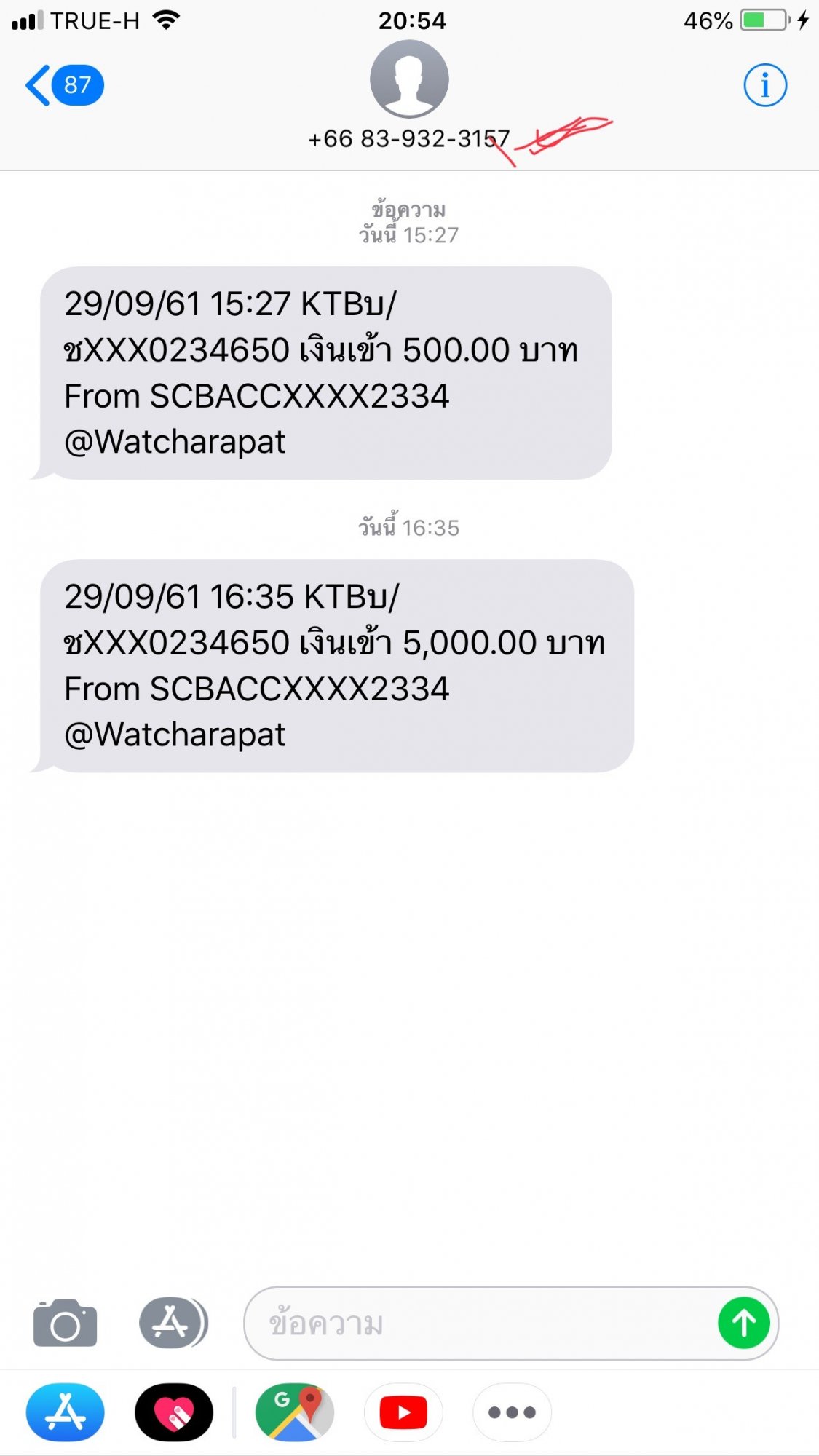
Task: Open the sender's contact avatar
Action: coord(409,79)
